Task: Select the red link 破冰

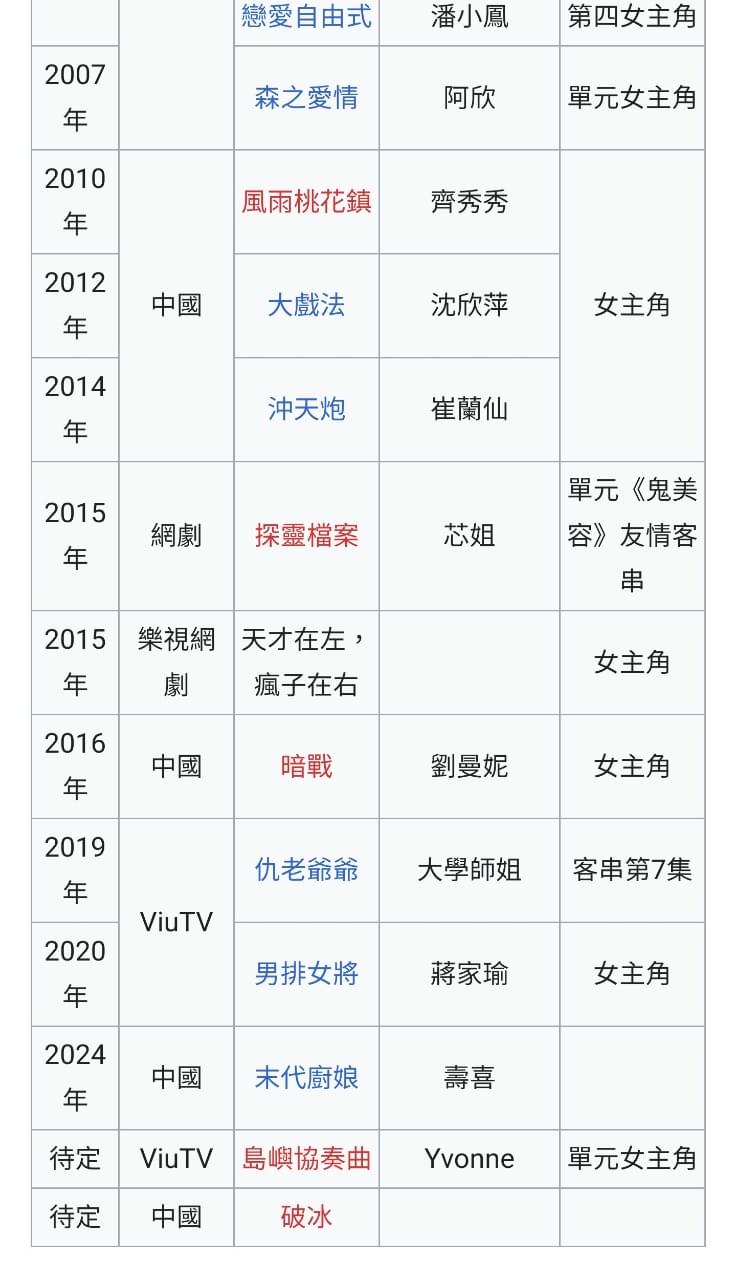Action: [306, 1217]
